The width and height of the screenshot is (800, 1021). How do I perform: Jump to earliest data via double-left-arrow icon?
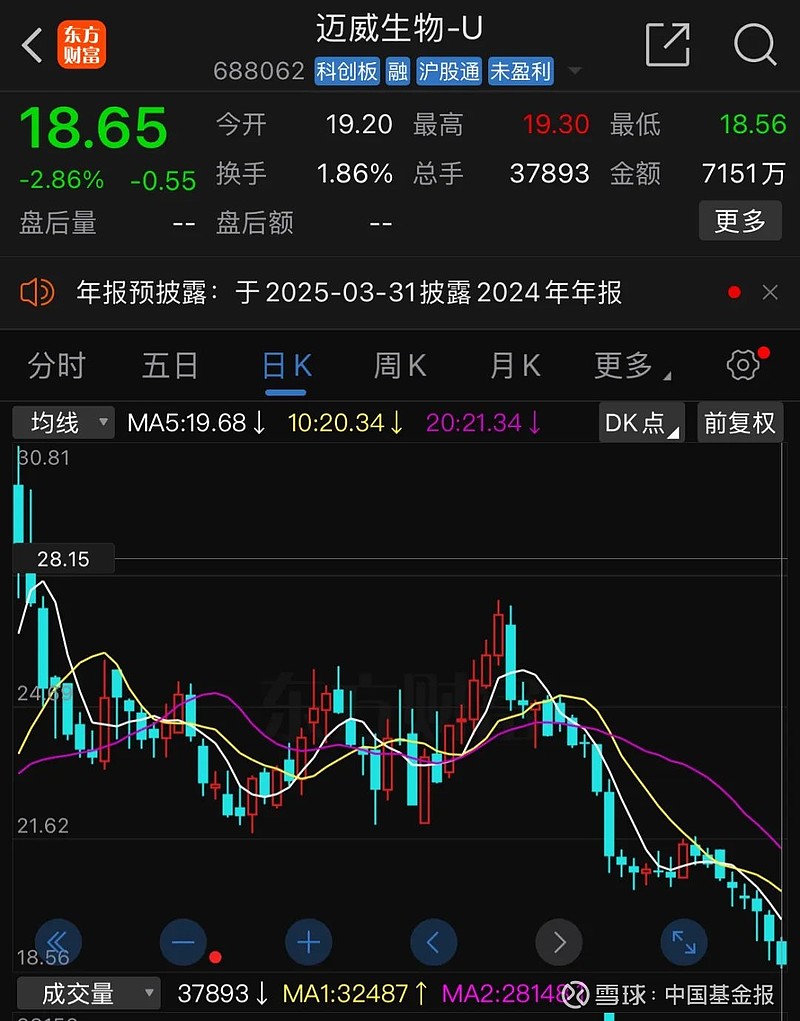(x=58, y=942)
